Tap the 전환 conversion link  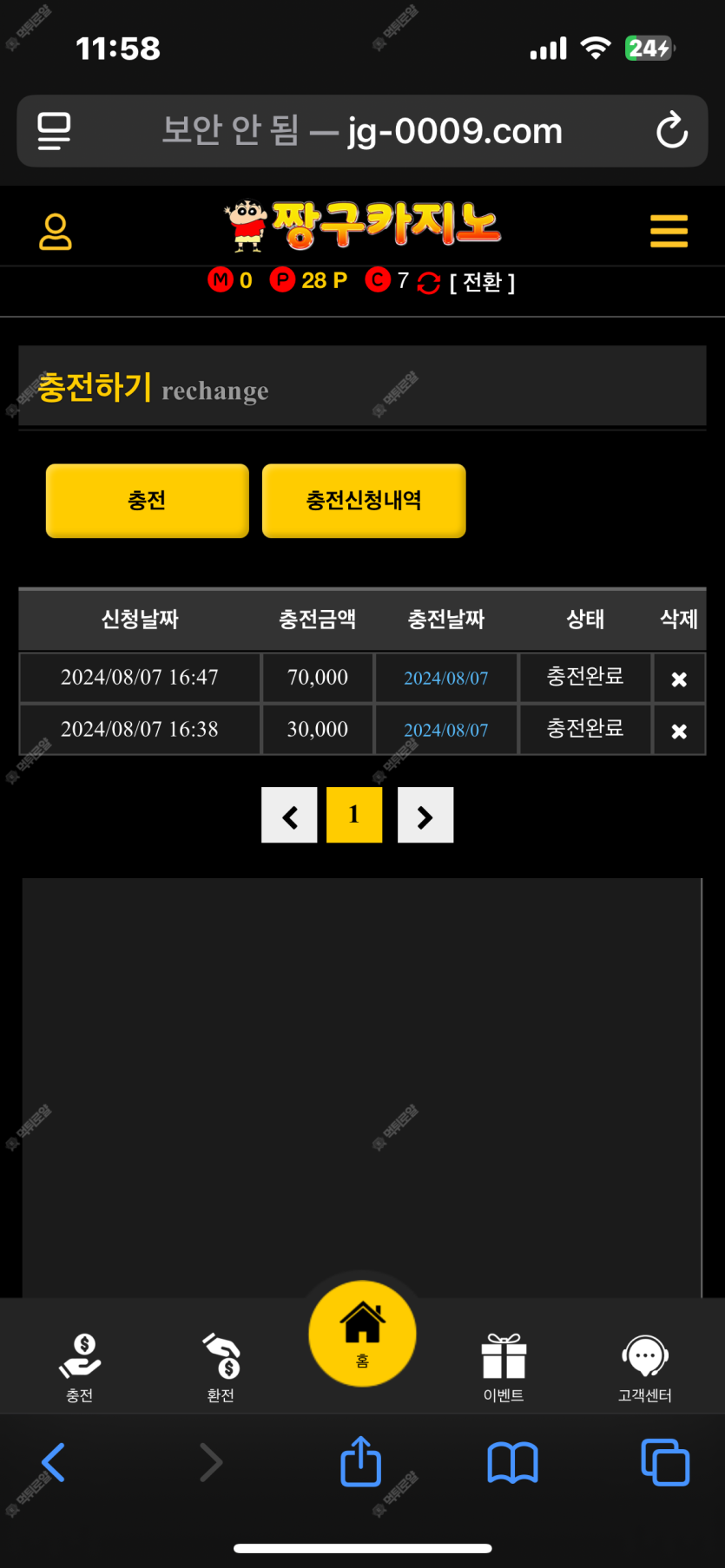[482, 282]
